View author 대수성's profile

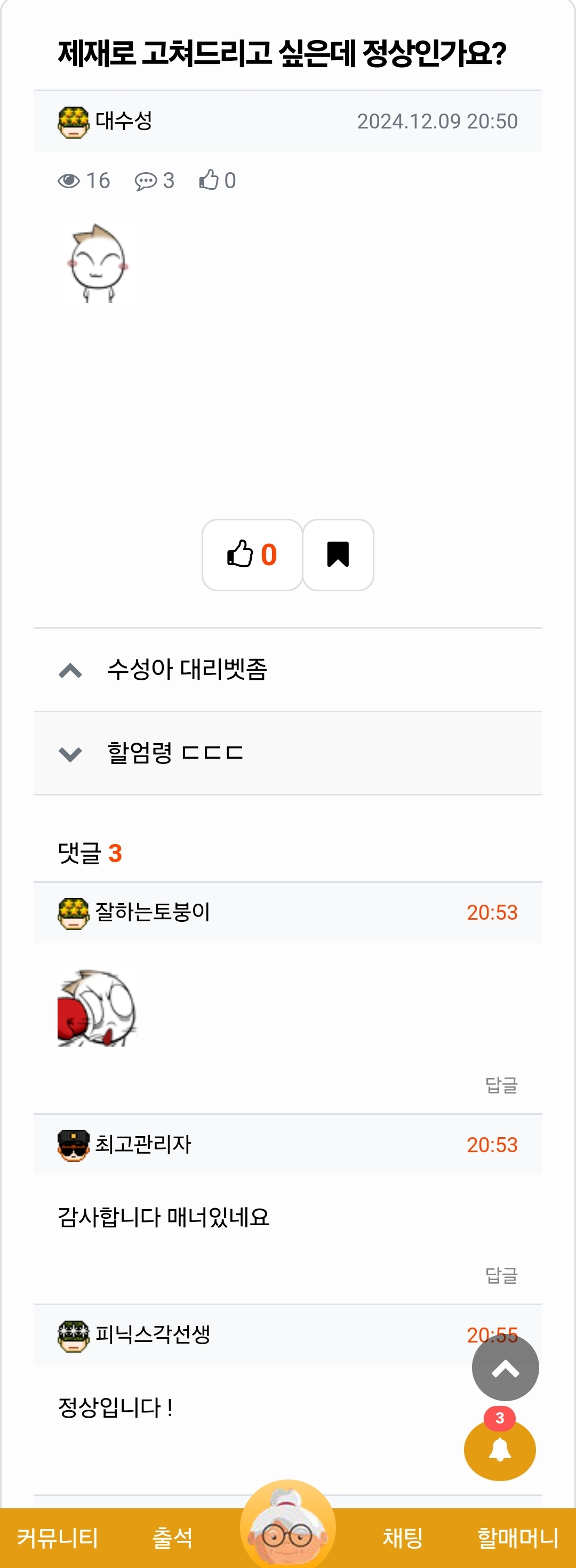[124, 121]
